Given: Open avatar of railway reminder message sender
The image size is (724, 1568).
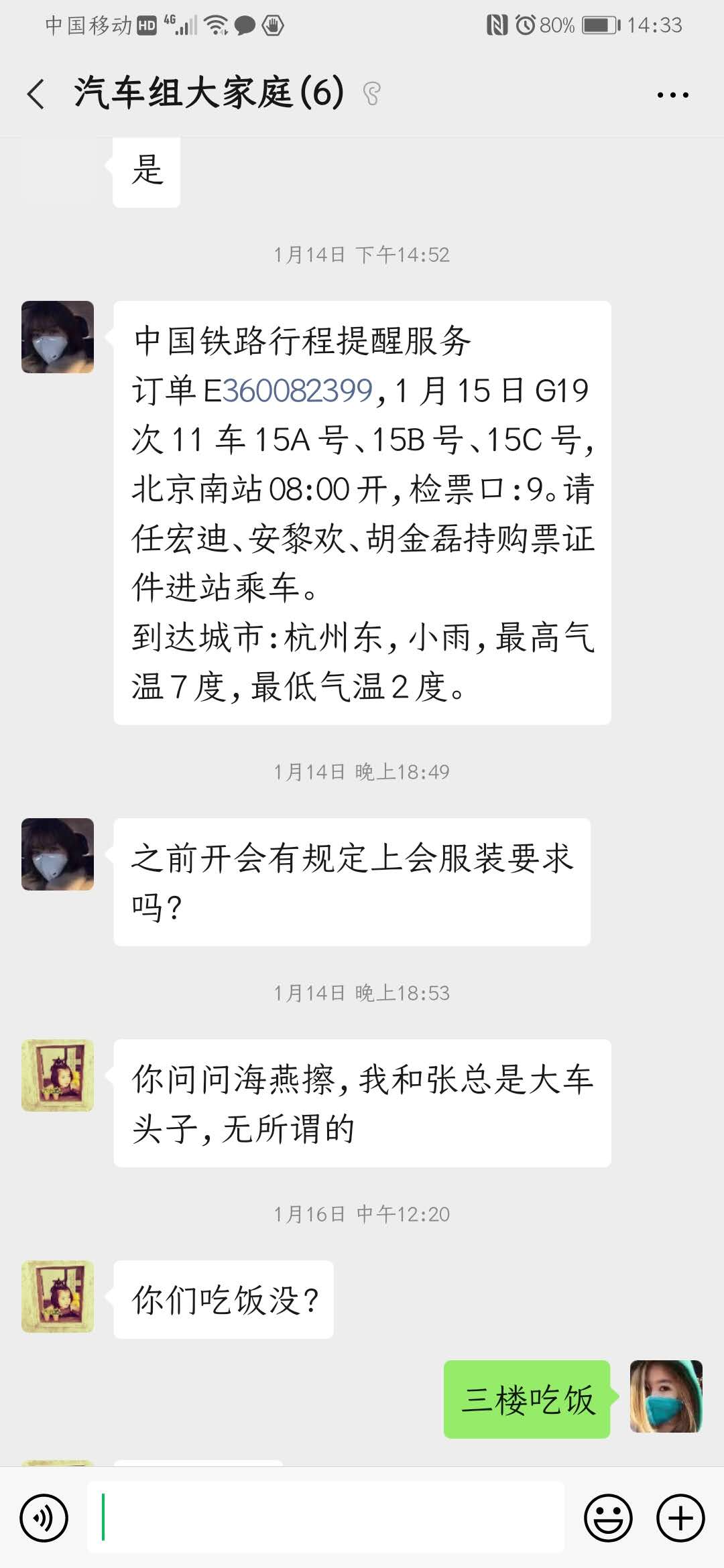Looking at the screenshot, I should pyautogui.click(x=58, y=337).
